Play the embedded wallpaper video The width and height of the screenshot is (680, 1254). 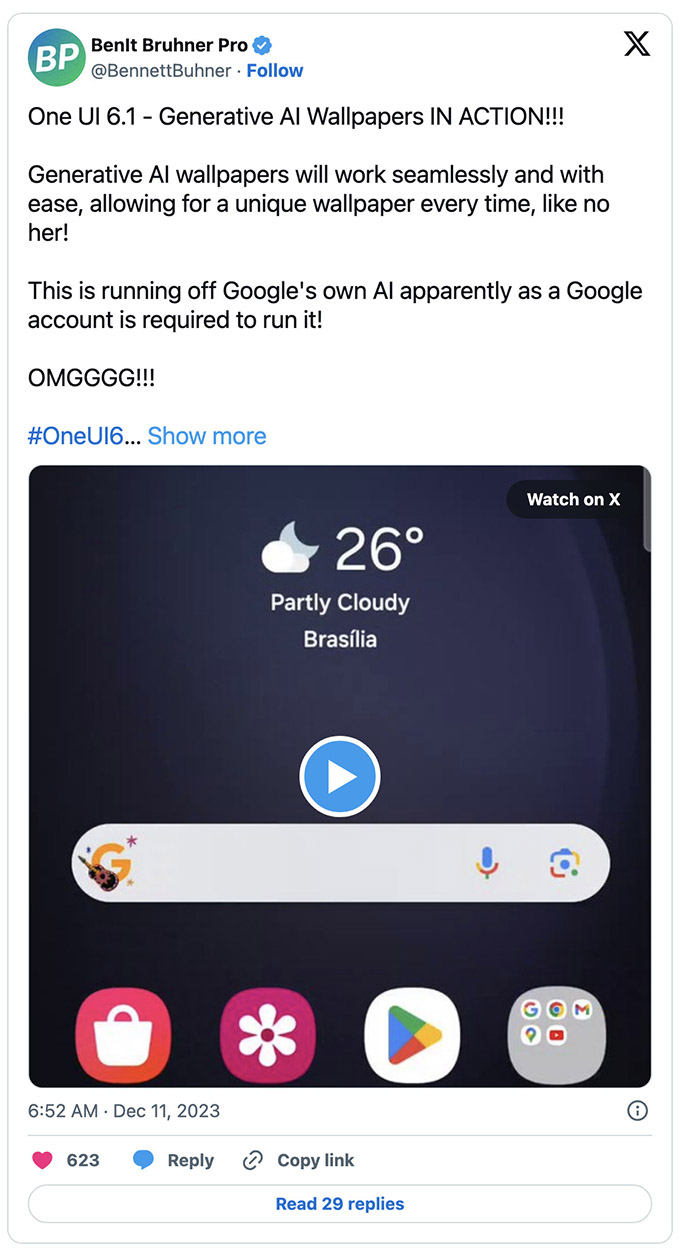[340, 776]
